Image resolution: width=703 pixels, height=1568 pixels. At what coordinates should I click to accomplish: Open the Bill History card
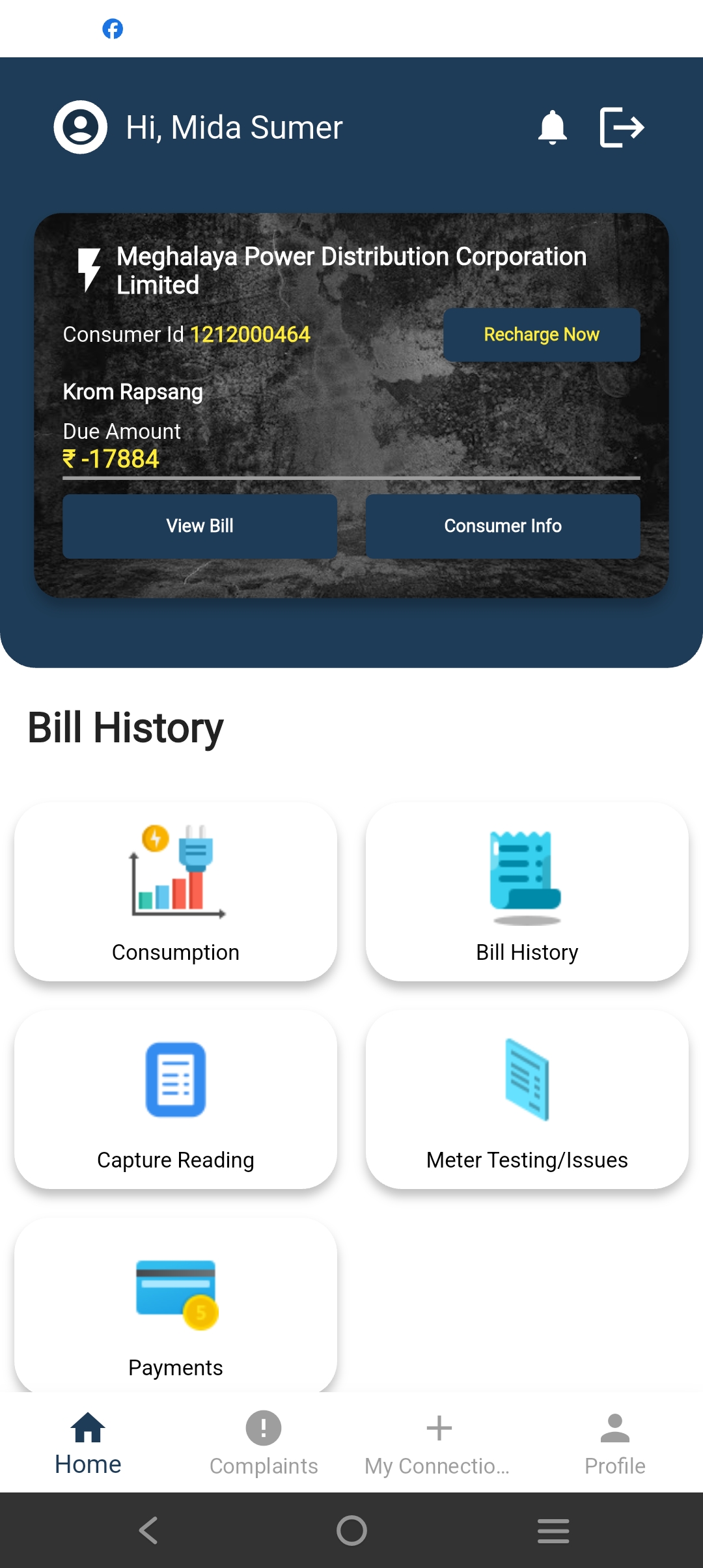527,892
